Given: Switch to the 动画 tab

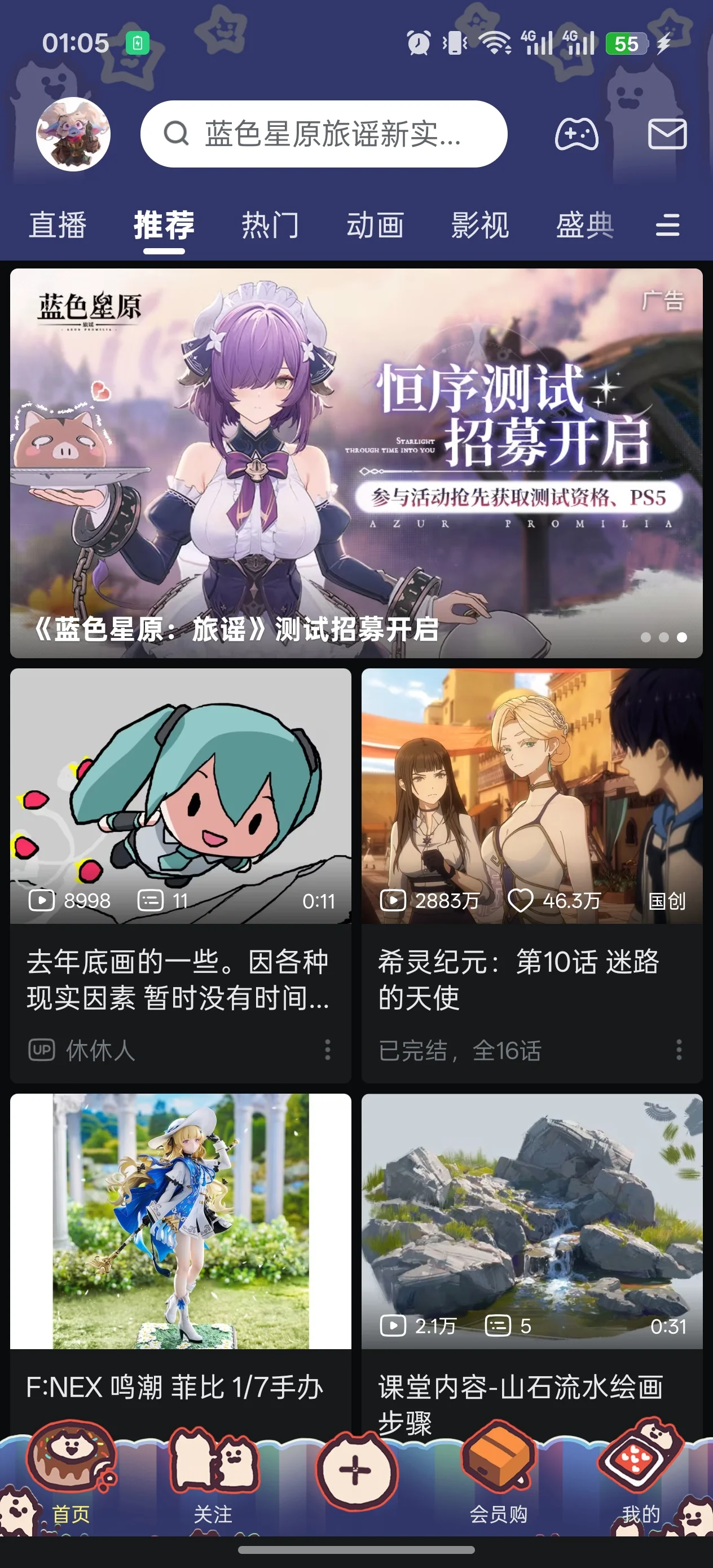Looking at the screenshot, I should point(375,225).
